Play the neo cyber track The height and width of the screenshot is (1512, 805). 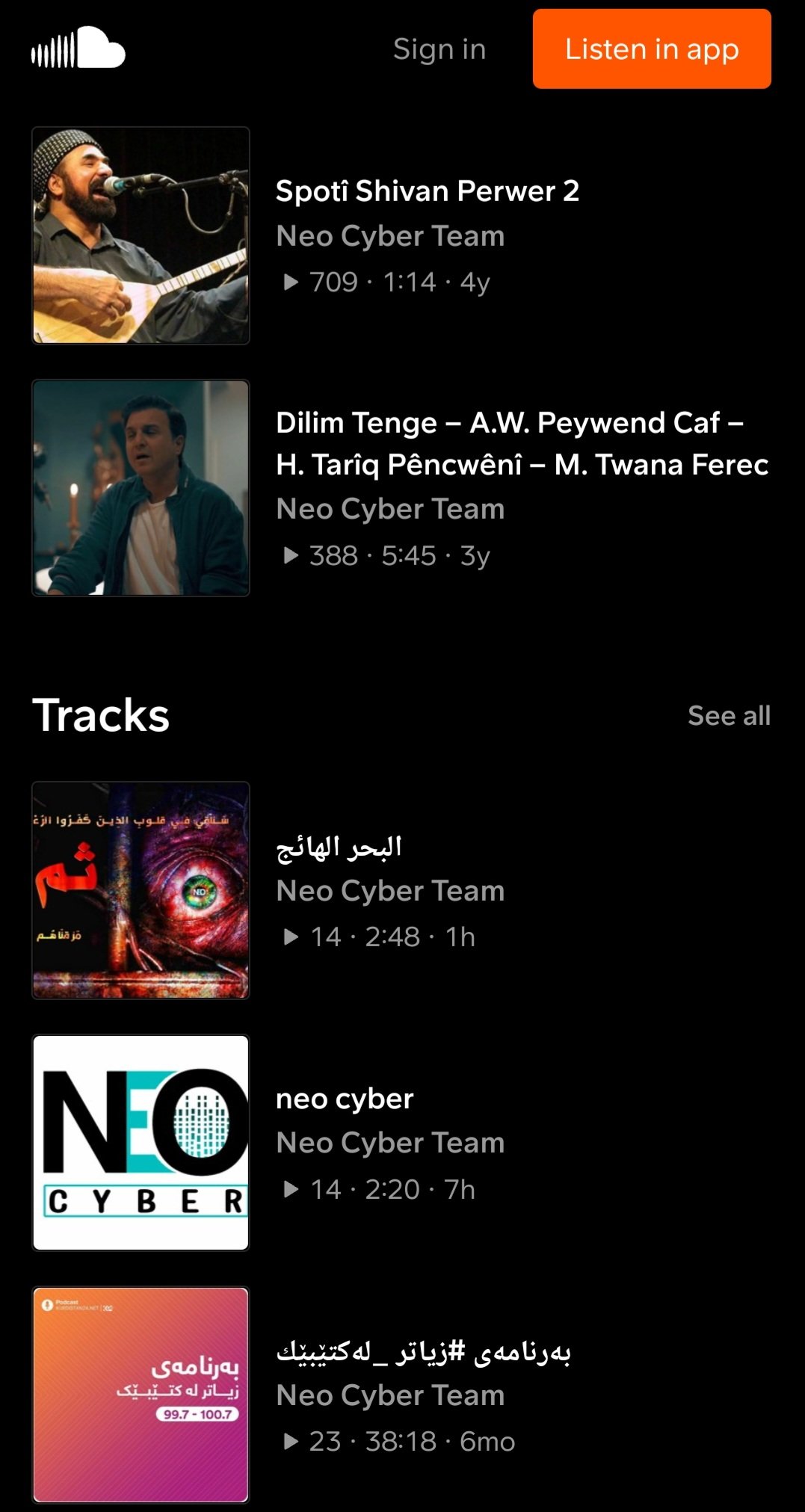(x=141, y=1142)
